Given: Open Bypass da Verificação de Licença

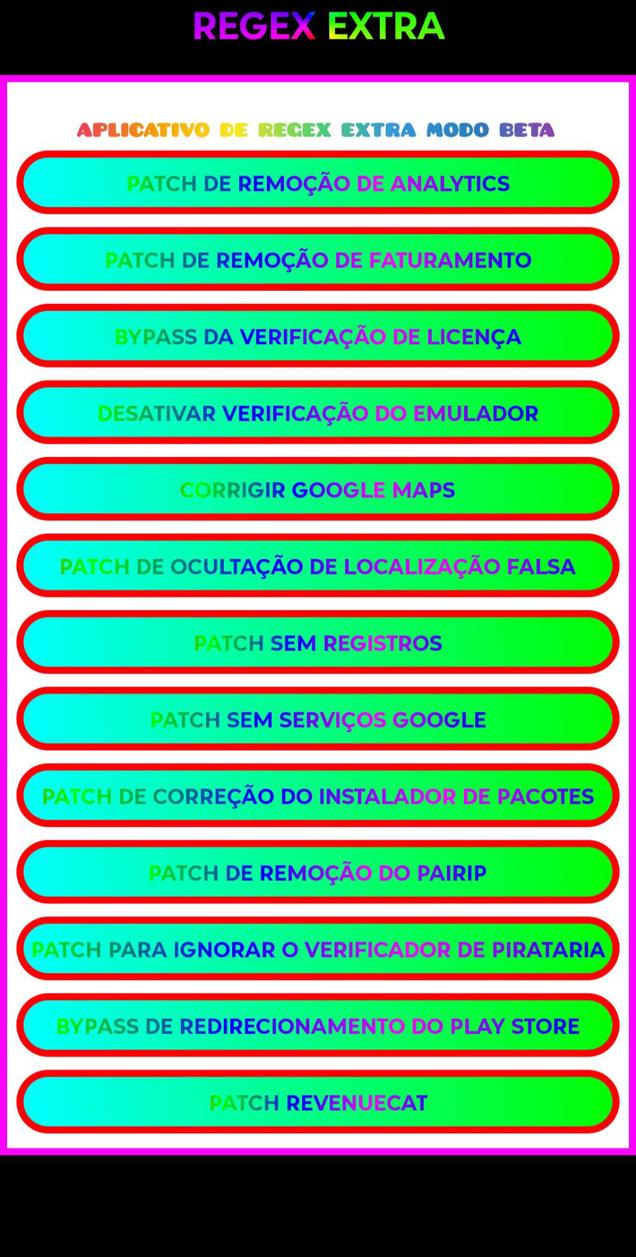Looking at the screenshot, I should 318,337.
